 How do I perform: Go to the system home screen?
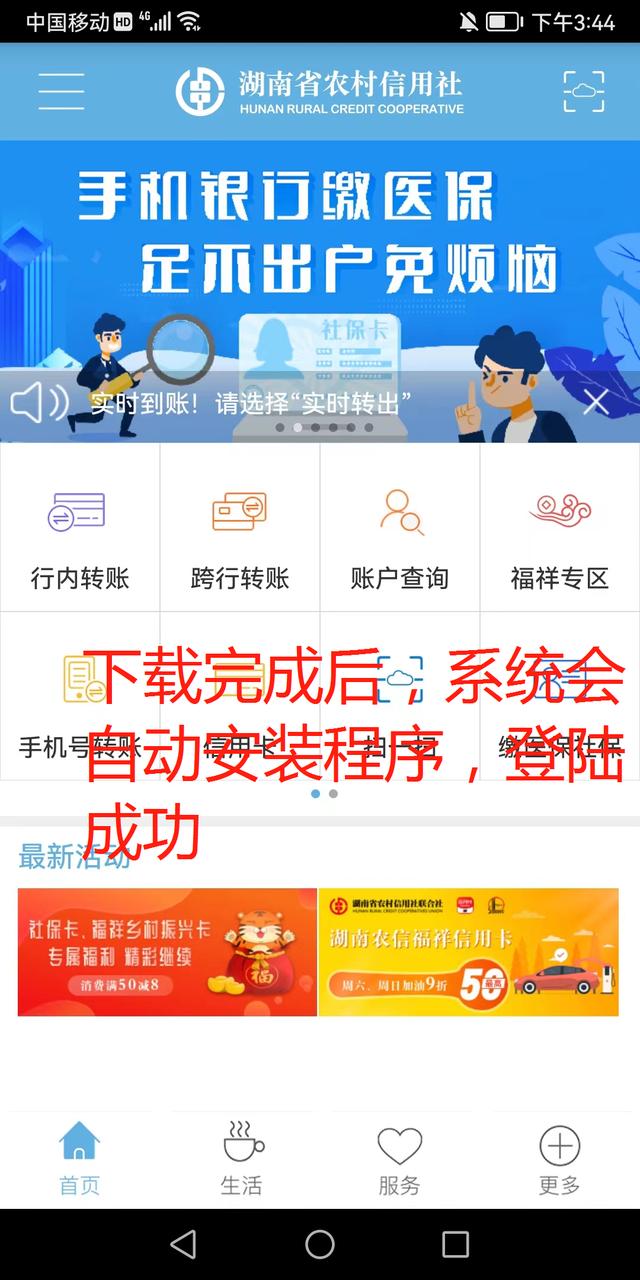tap(320, 1244)
